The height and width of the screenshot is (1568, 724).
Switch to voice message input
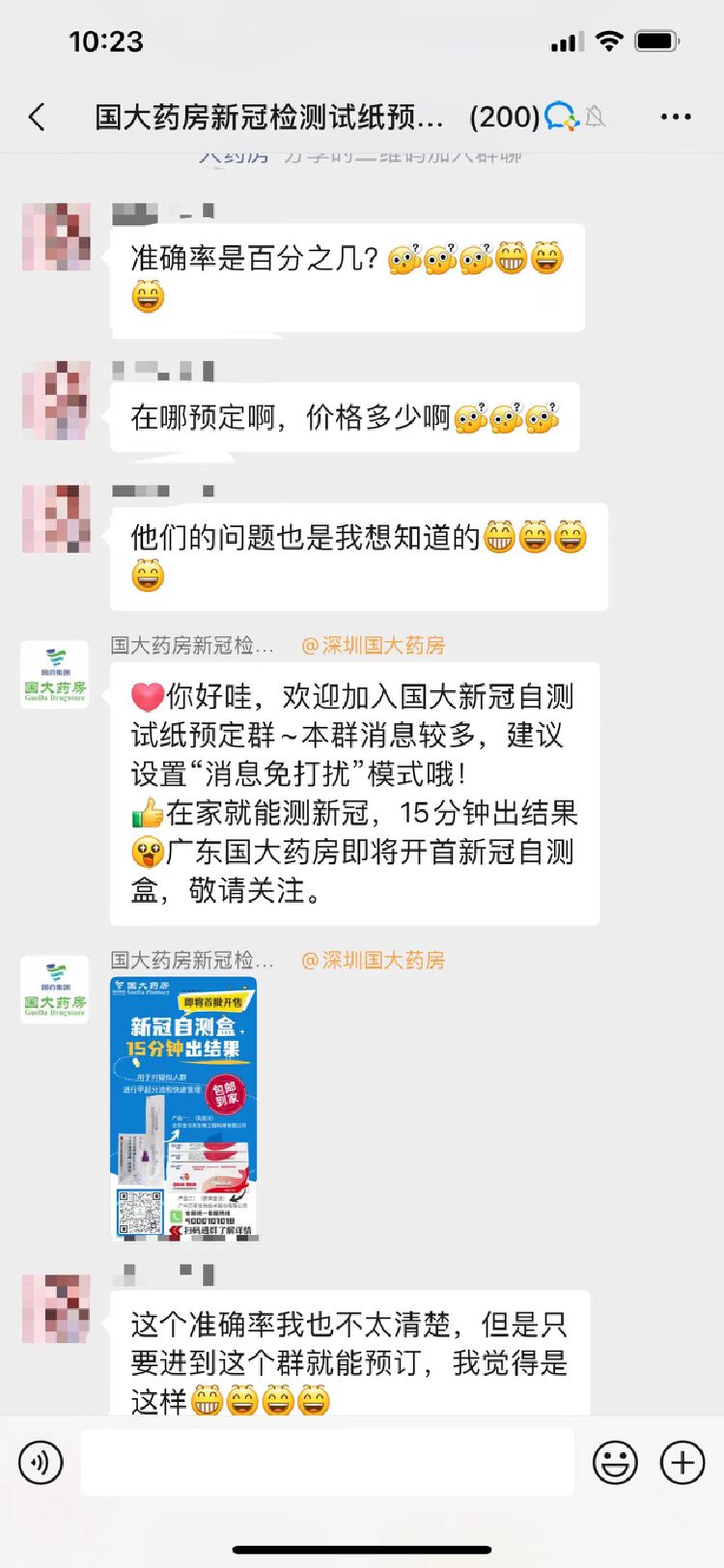(x=41, y=1463)
